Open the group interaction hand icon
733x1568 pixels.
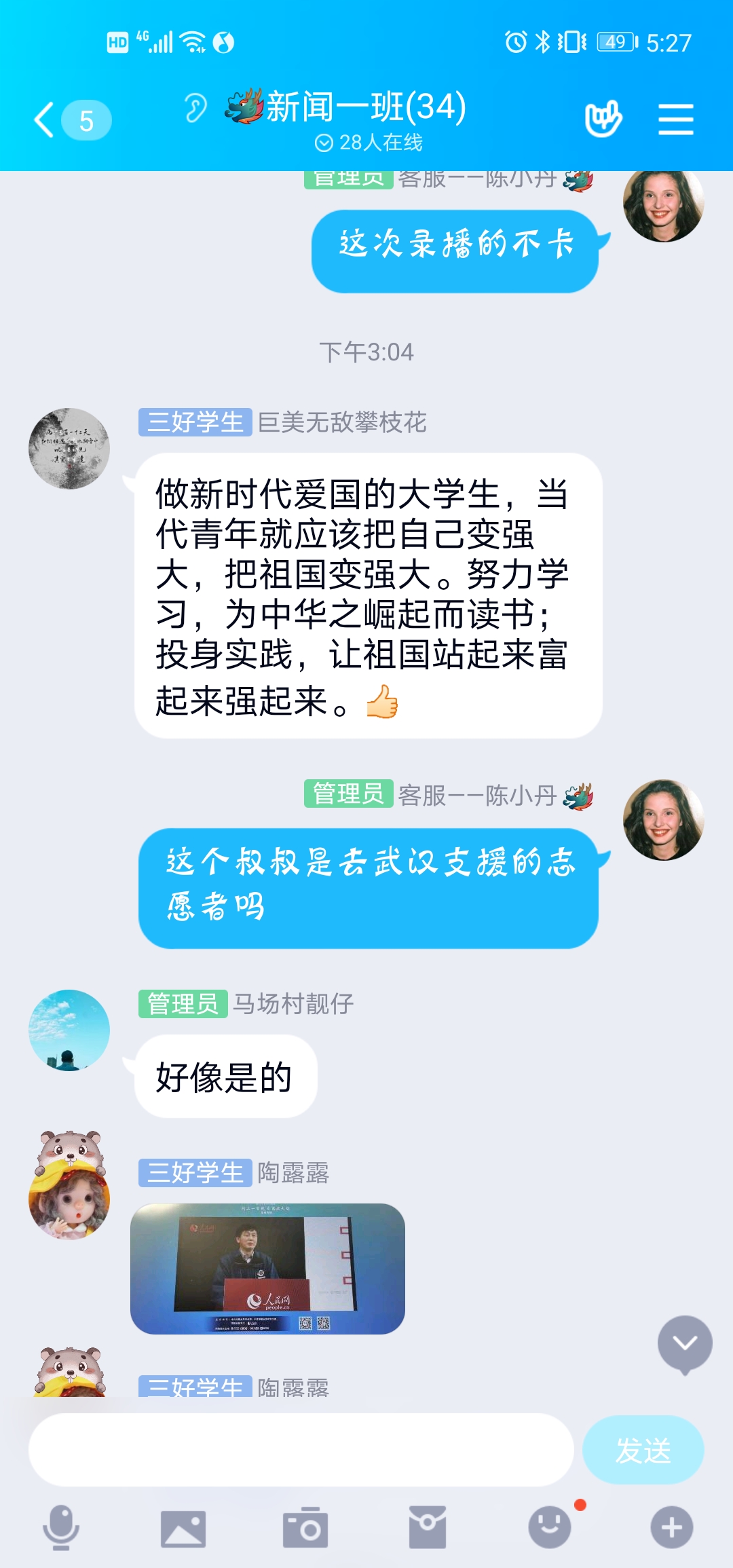(x=603, y=119)
